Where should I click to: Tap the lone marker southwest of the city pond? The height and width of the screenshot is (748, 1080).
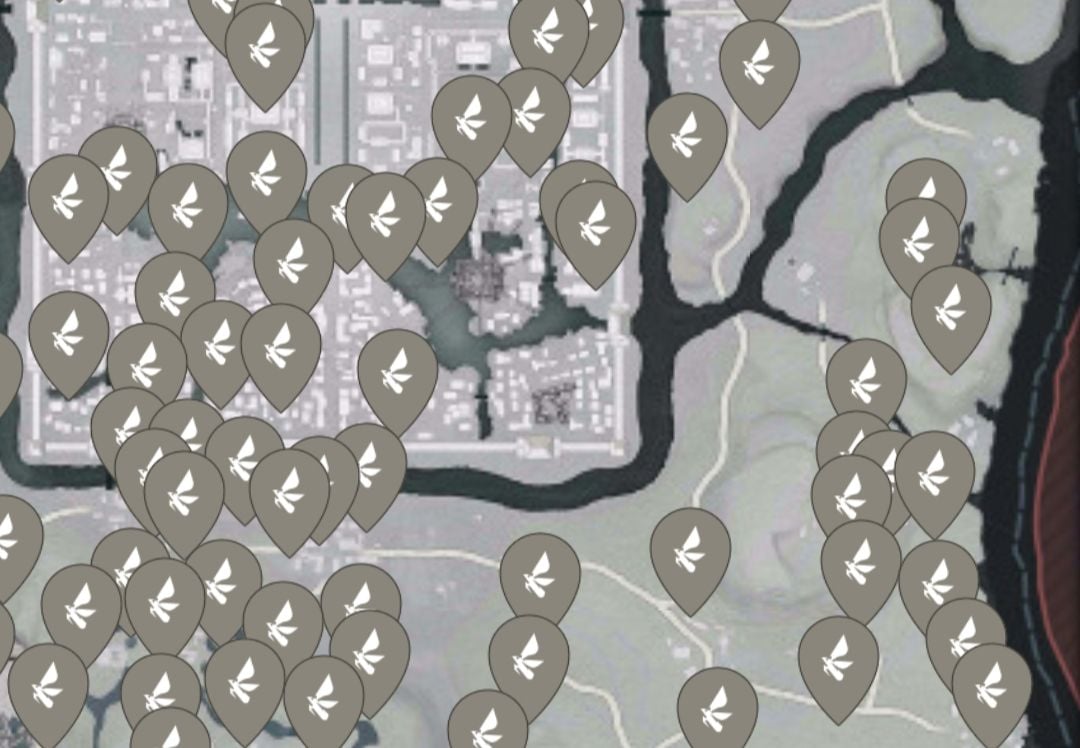point(397,372)
